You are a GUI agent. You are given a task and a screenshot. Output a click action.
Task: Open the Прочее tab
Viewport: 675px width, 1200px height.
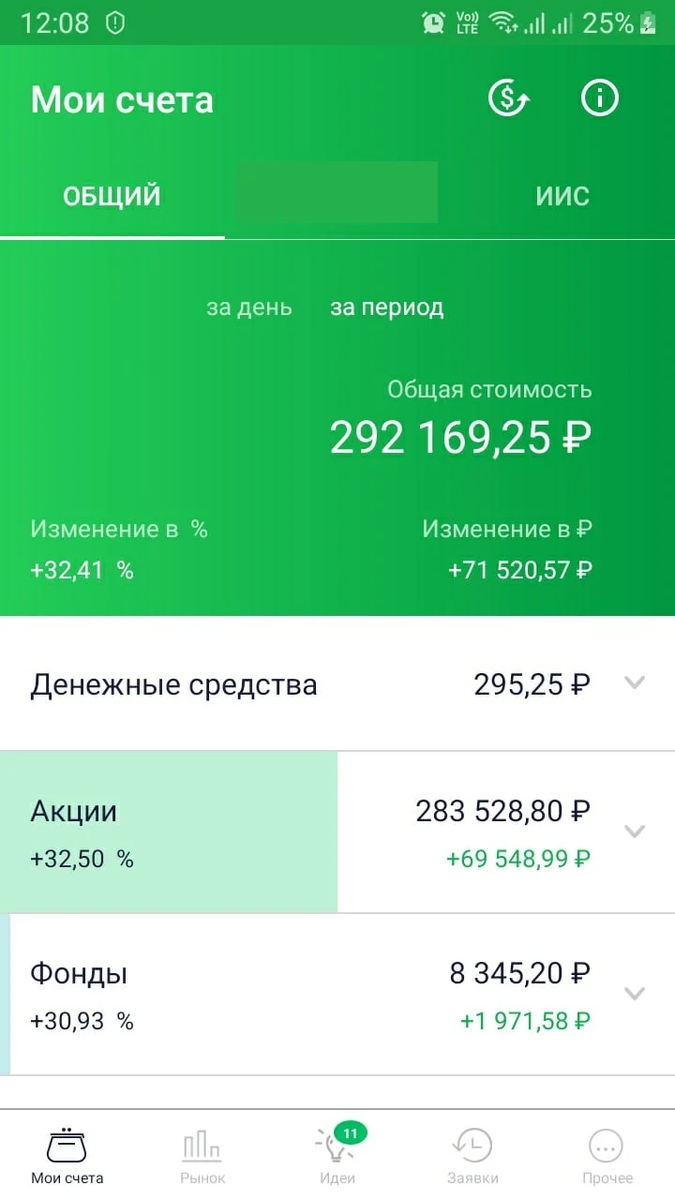point(607,1156)
